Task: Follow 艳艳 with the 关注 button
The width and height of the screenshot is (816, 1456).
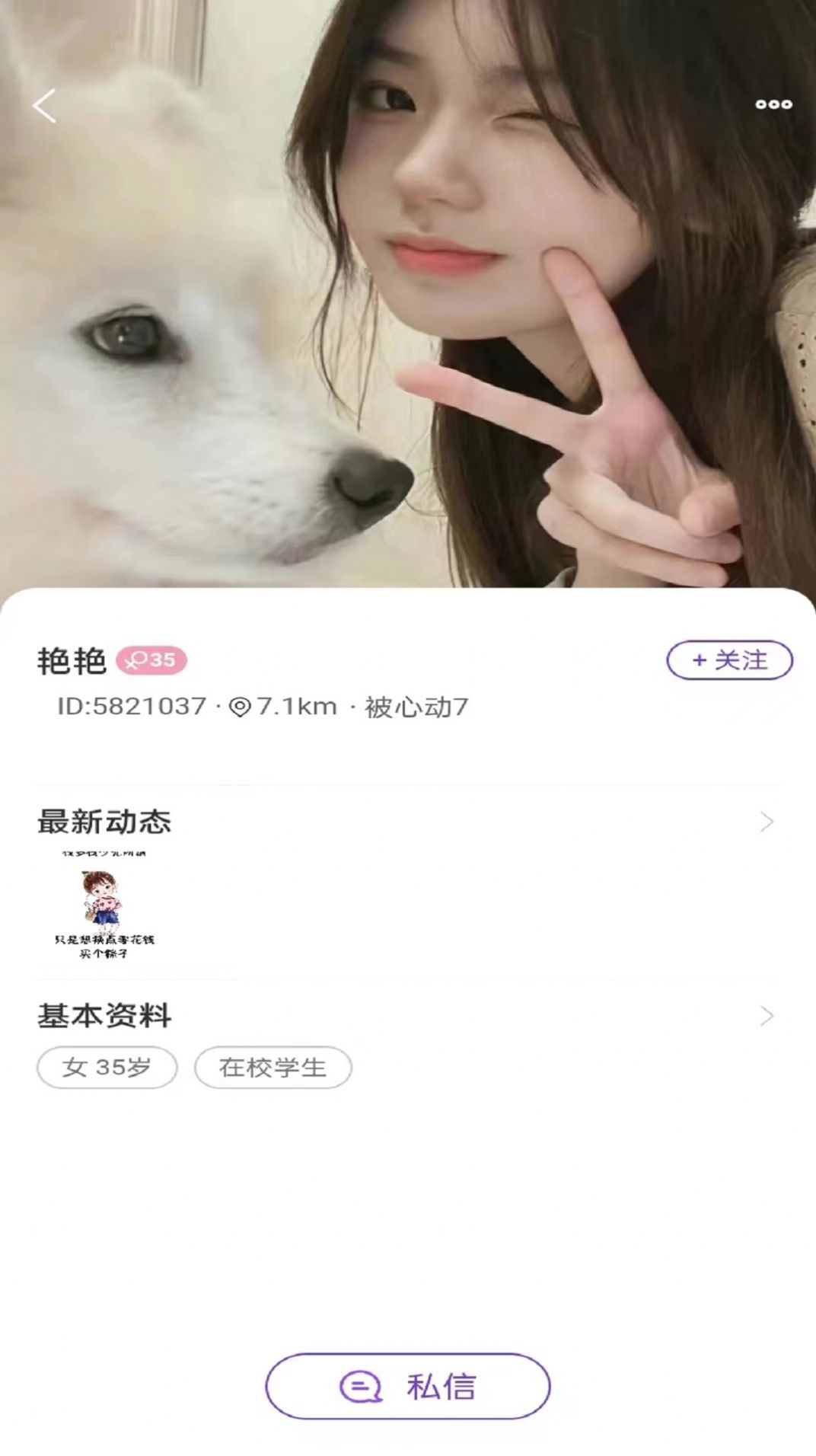Action: [x=729, y=660]
